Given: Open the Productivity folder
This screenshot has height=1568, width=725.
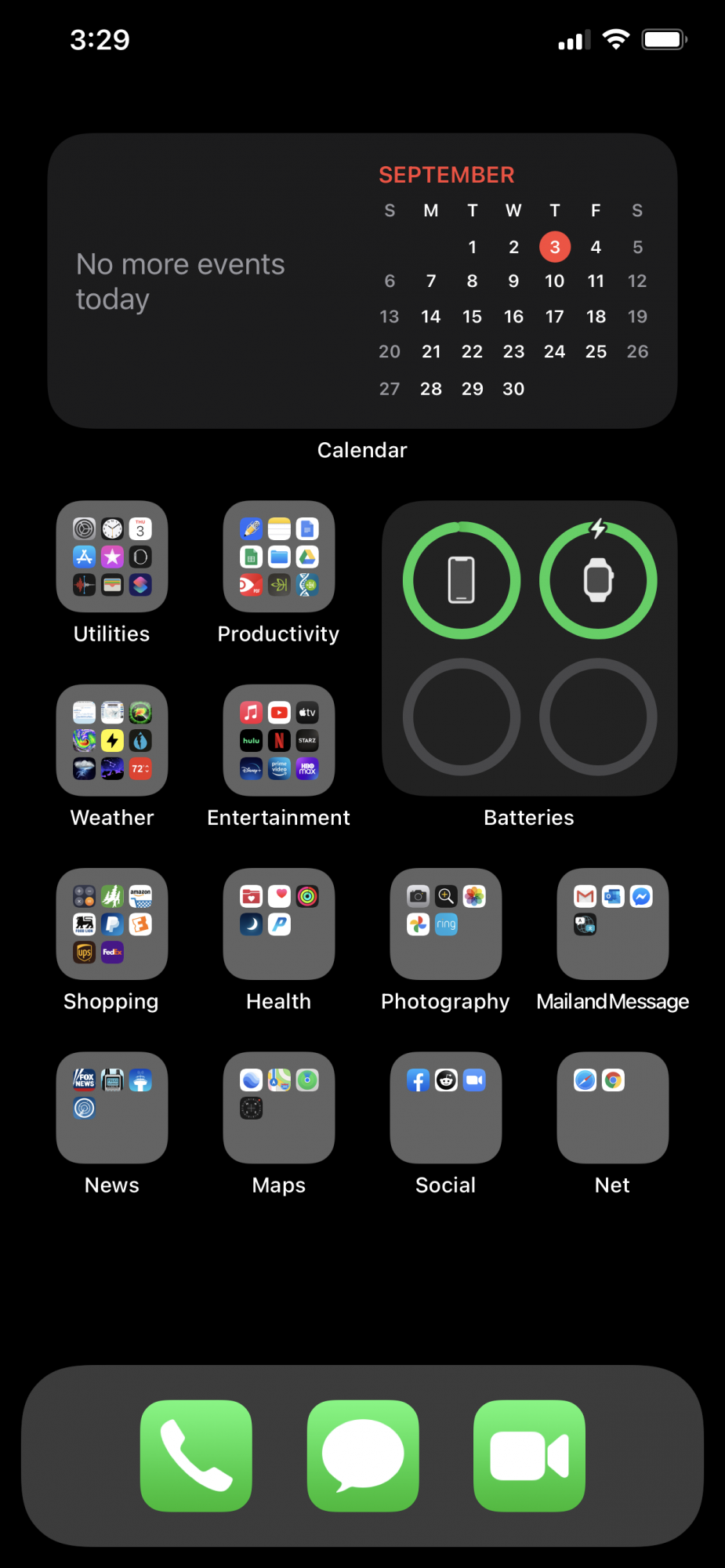Looking at the screenshot, I should click(279, 557).
